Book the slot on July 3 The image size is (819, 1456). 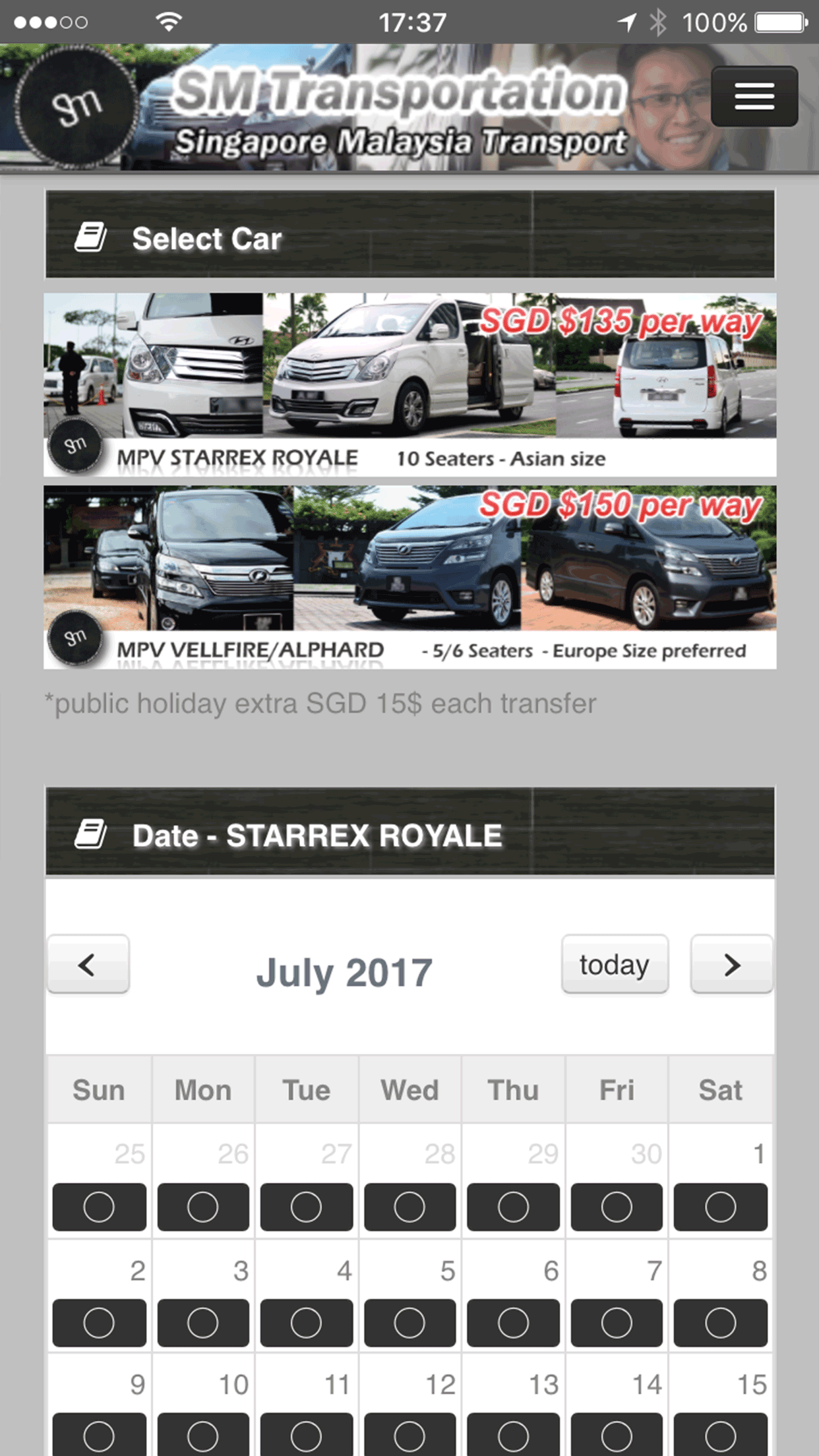click(x=203, y=1323)
